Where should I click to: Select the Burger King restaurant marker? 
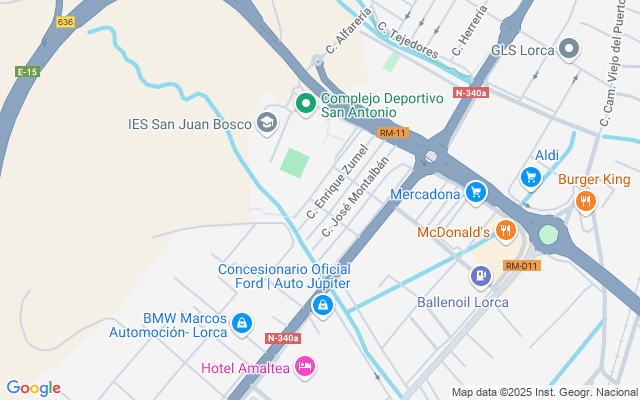(x=586, y=201)
